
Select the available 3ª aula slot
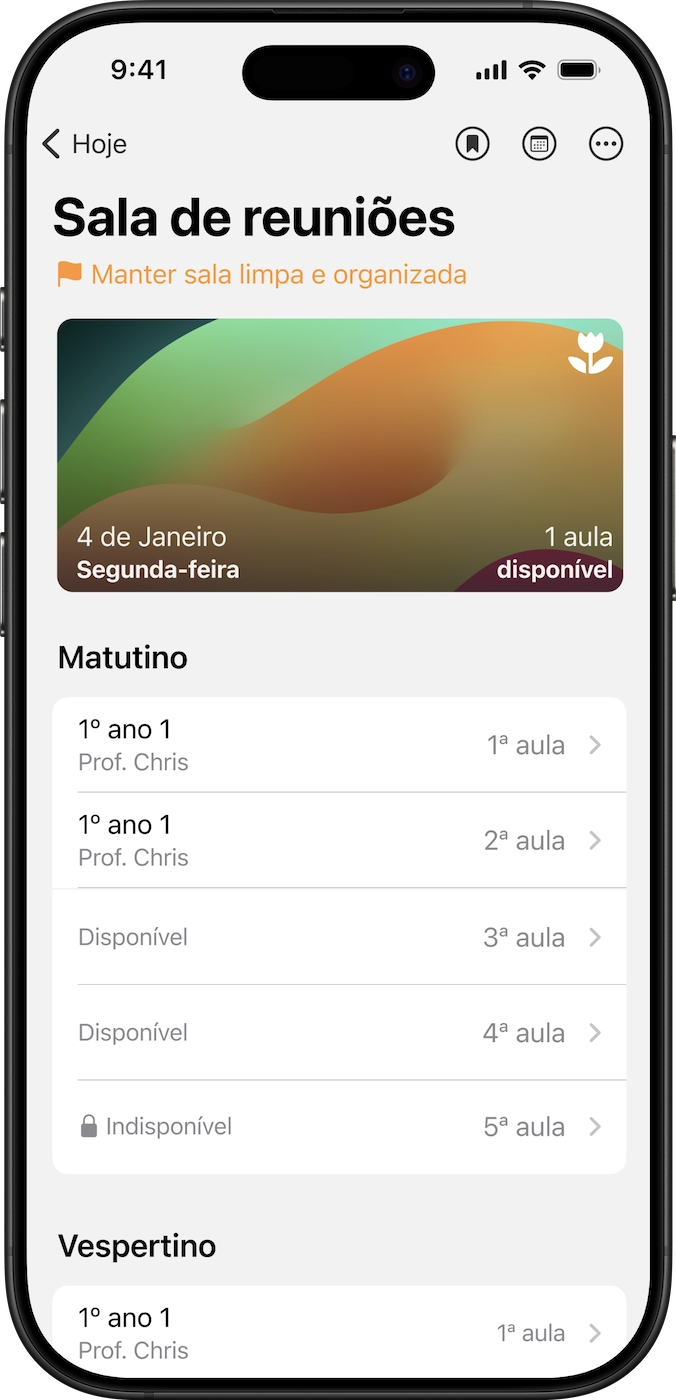click(x=339, y=937)
